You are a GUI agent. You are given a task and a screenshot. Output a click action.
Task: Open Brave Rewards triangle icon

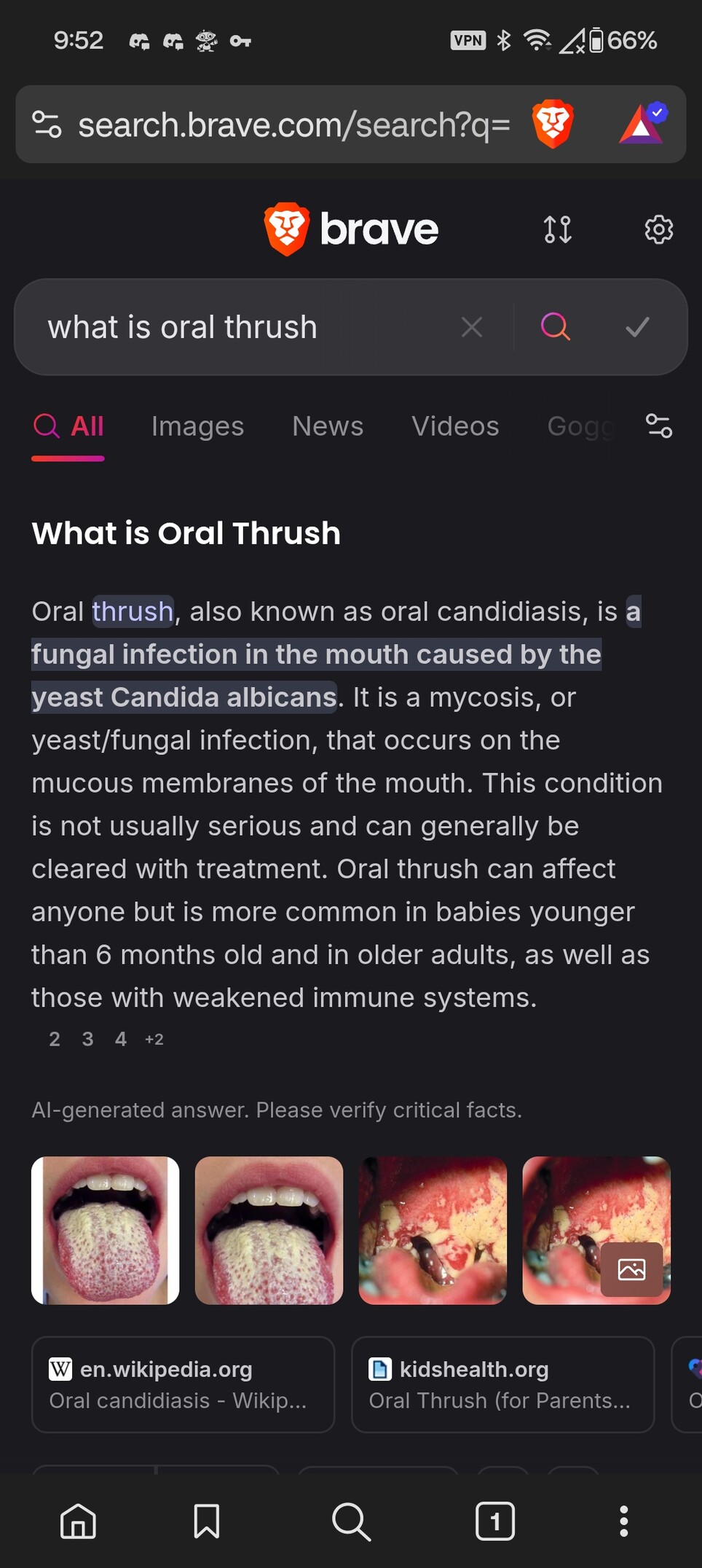(643, 123)
